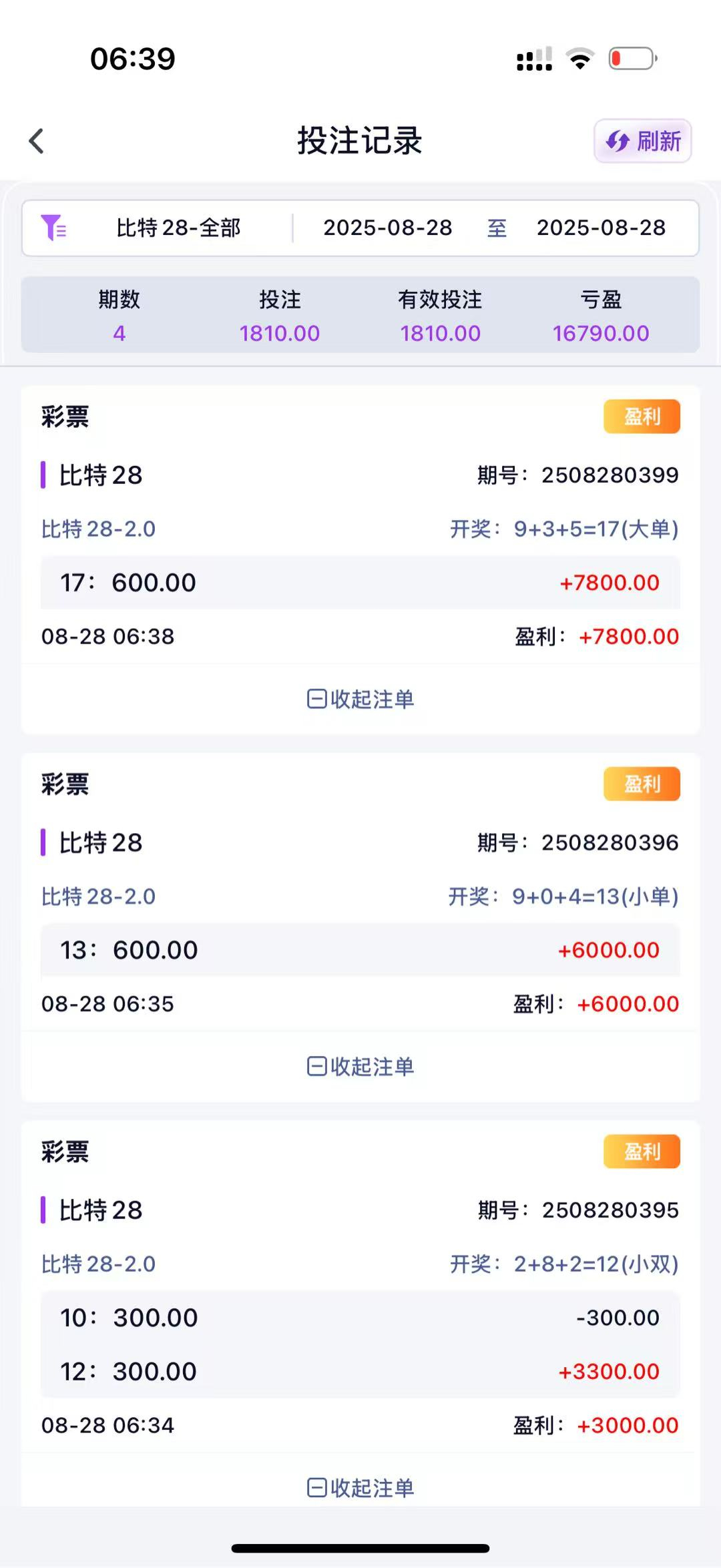721x1568 pixels.
Task: Go back from 投注记录 page
Action: [37, 141]
